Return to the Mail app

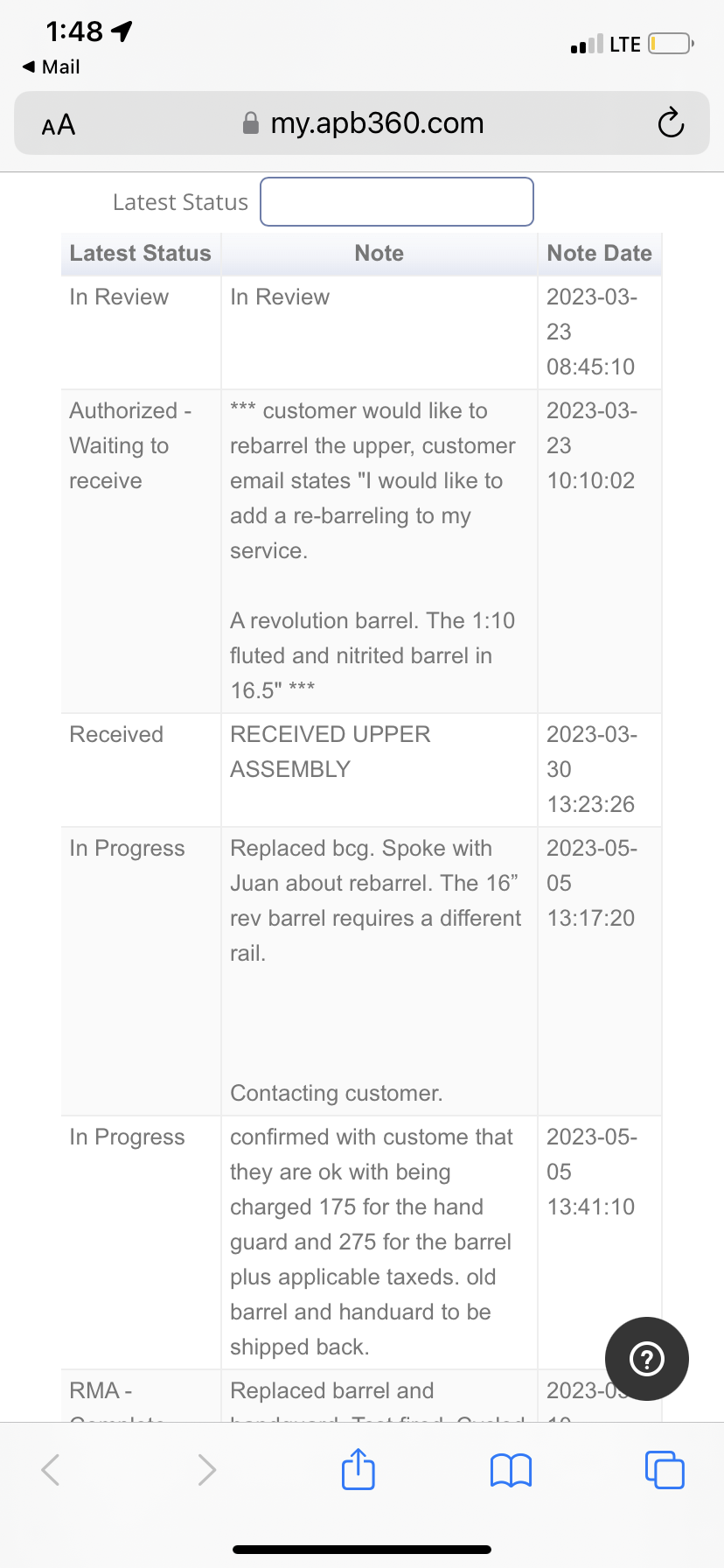point(51,66)
